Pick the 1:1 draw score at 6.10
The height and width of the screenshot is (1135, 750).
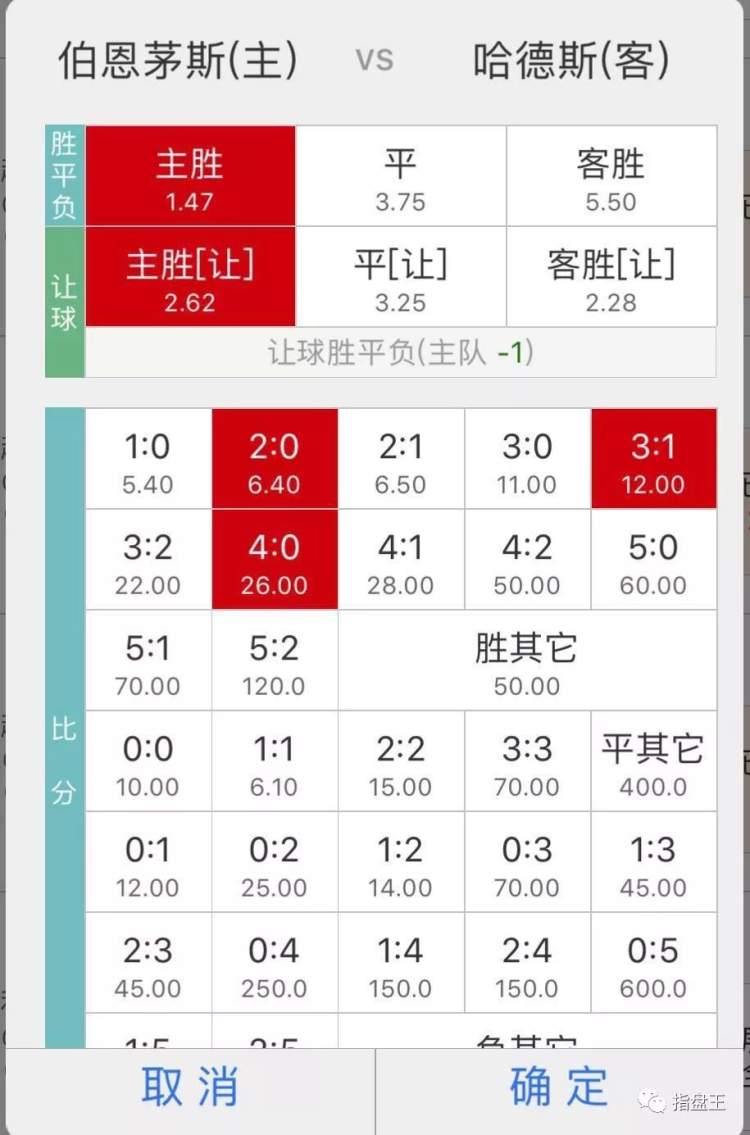274,762
